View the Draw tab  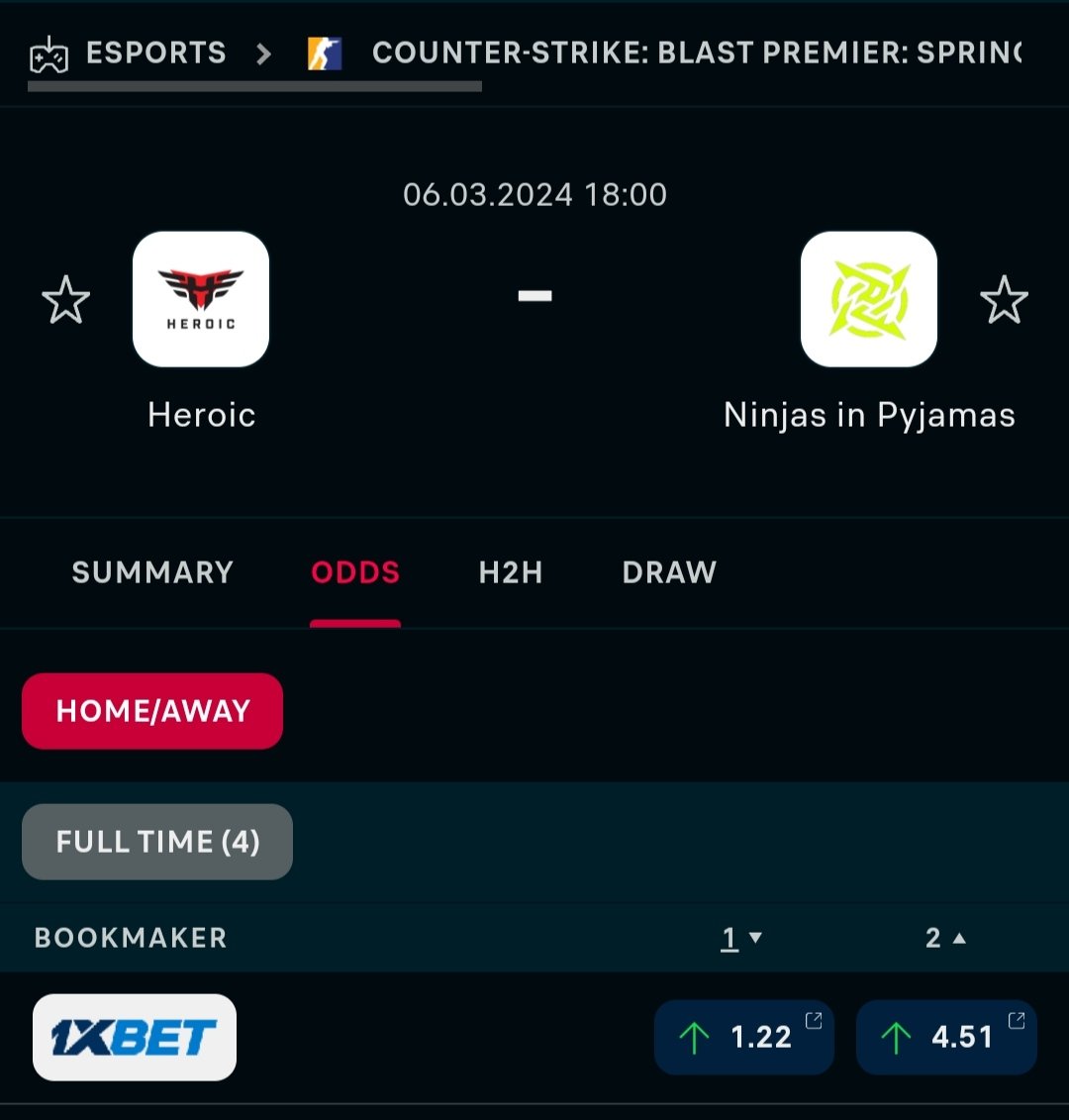[x=669, y=572]
